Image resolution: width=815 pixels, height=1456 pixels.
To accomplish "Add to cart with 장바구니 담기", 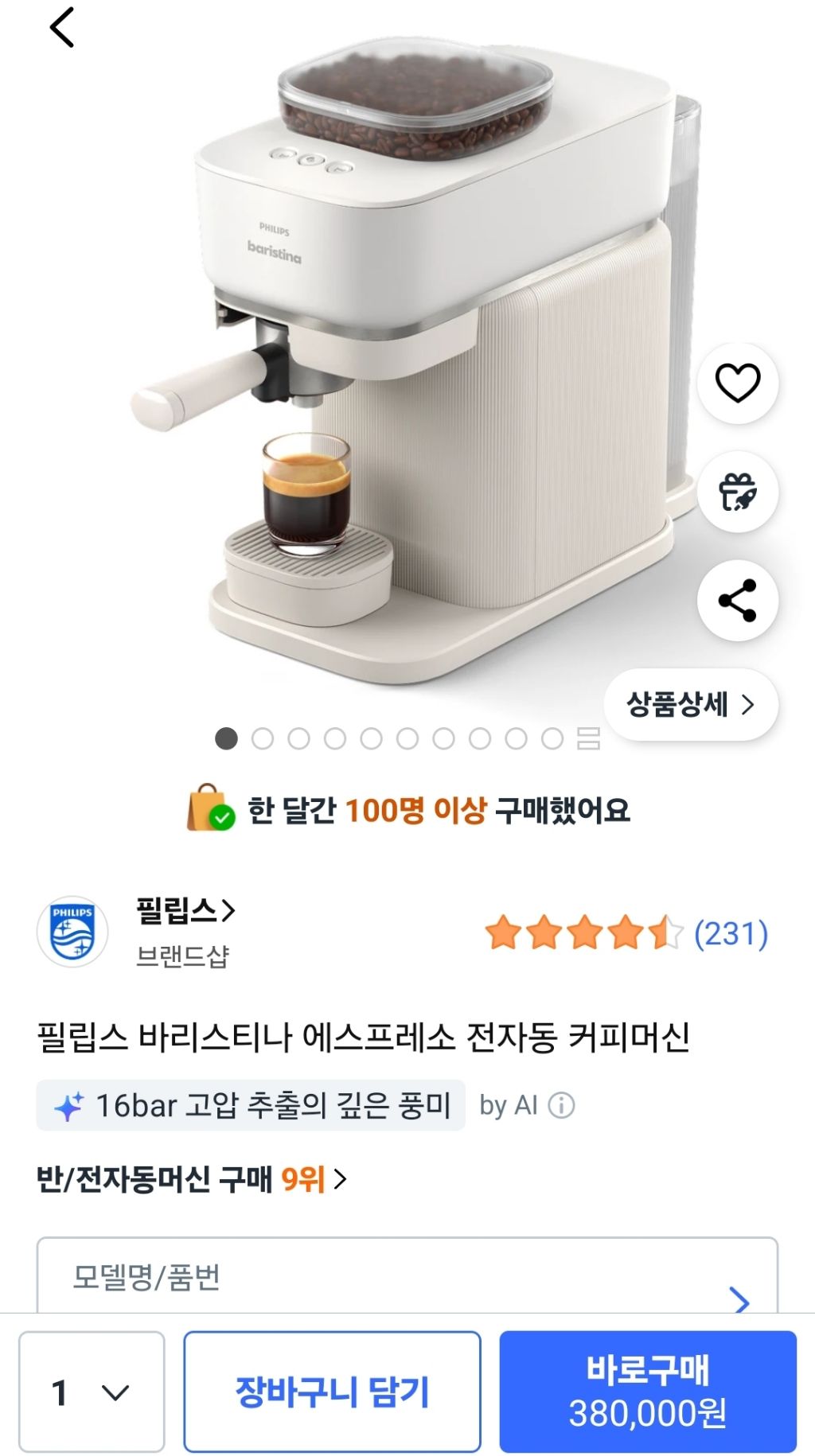I will (332, 1392).
